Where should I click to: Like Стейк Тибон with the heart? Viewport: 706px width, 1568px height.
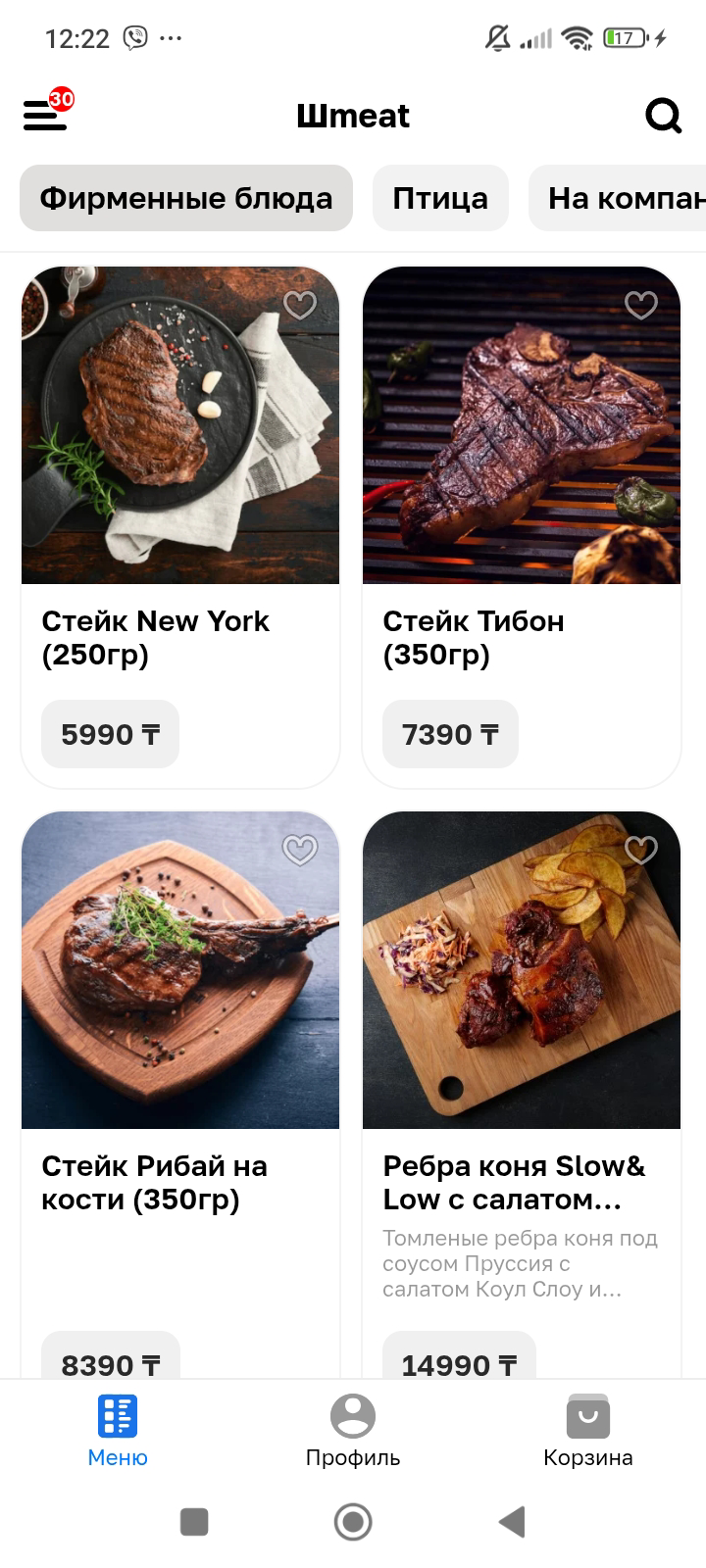(641, 306)
